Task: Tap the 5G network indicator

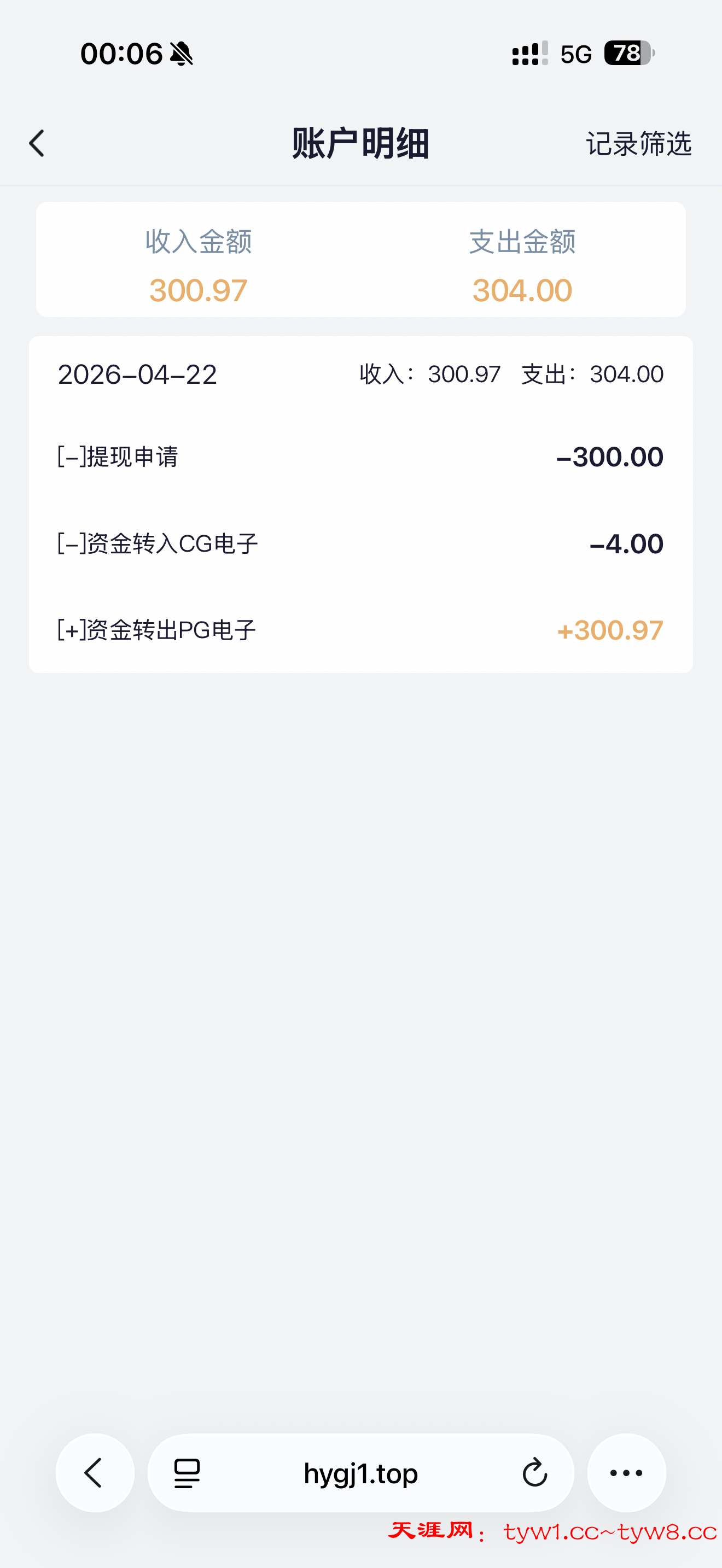Action: point(575,54)
